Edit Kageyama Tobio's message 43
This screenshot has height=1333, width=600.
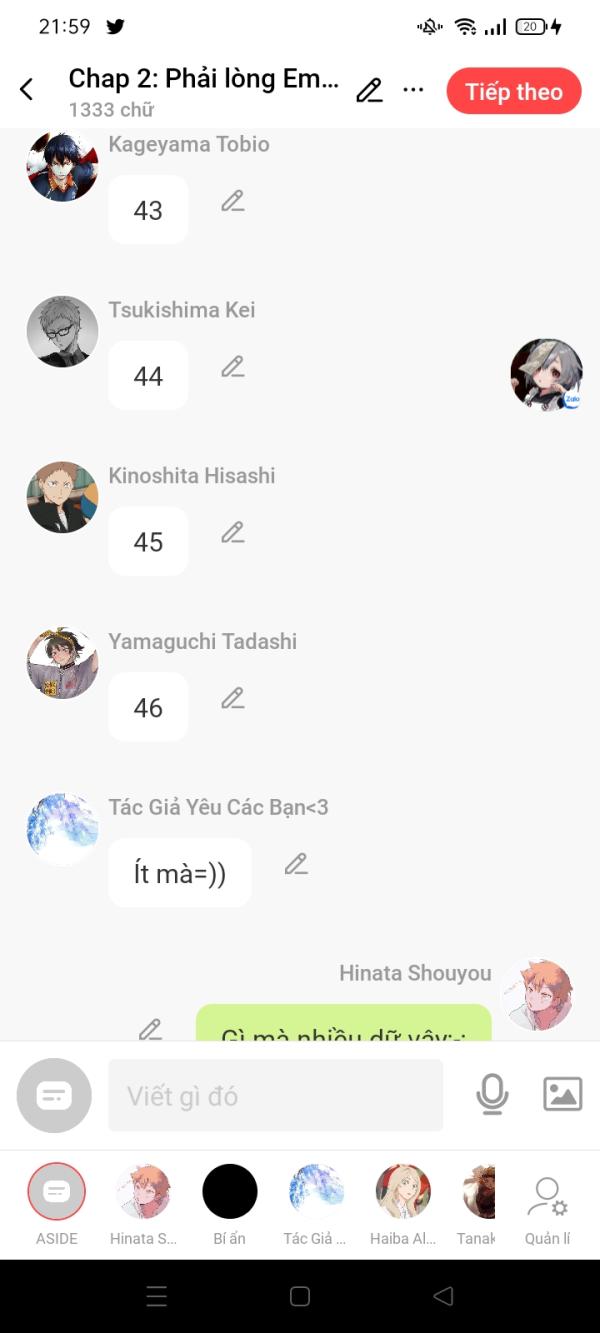pyautogui.click(x=233, y=201)
